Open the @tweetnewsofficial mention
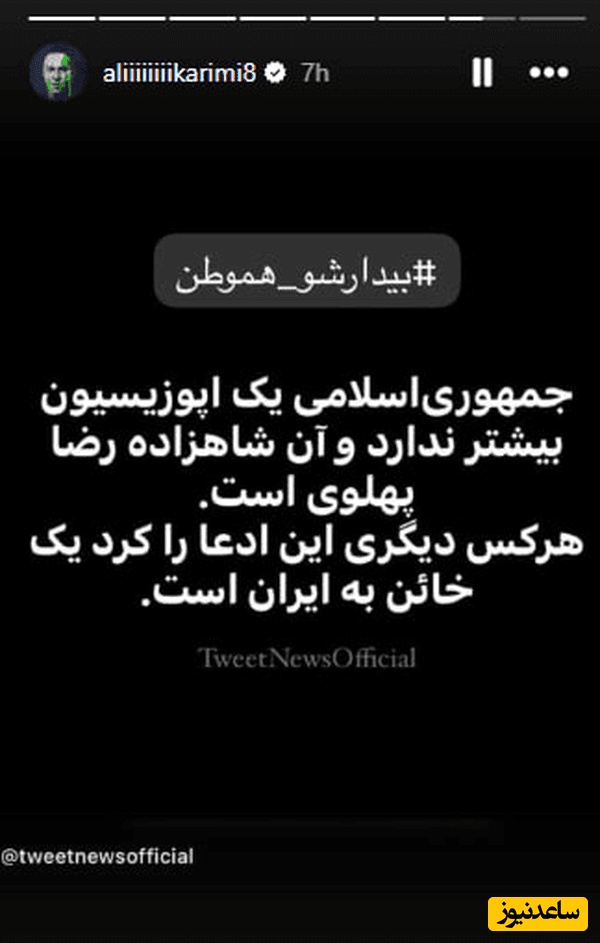The image size is (600, 943). coord(97,856)
